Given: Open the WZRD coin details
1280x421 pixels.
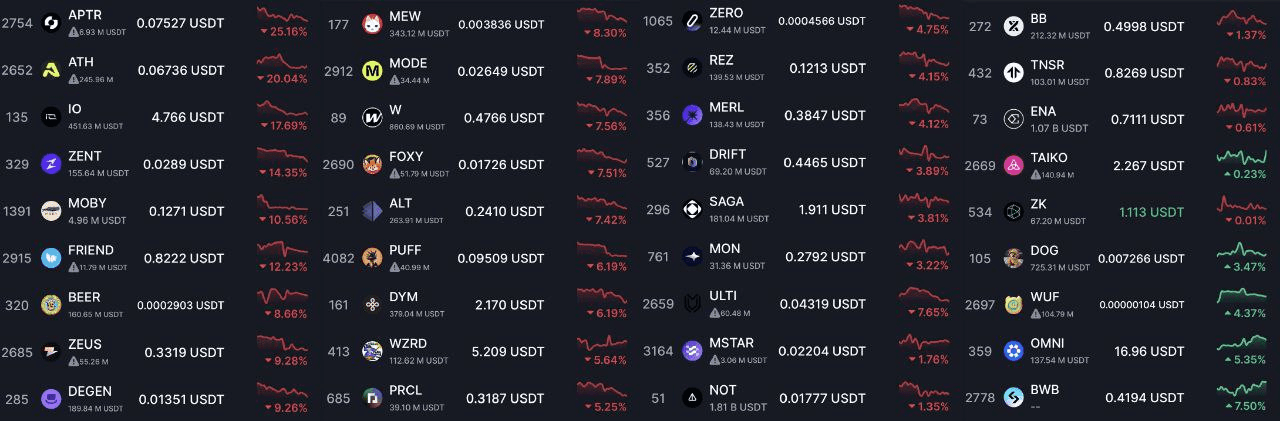Looking at the screenshot, I should pyautogui.click(x=408, y=344).
